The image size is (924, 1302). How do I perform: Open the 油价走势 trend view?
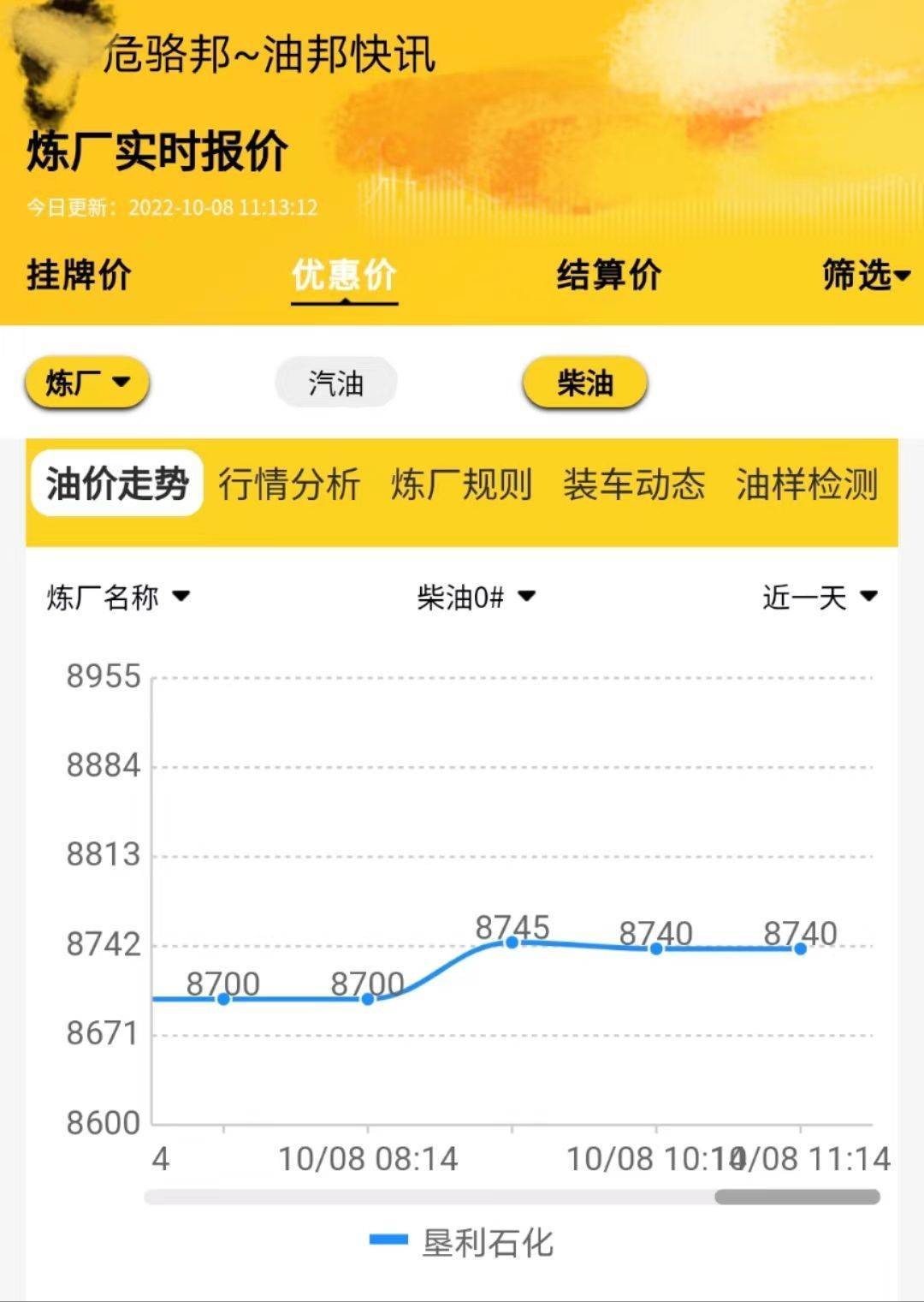coord(115,484)
